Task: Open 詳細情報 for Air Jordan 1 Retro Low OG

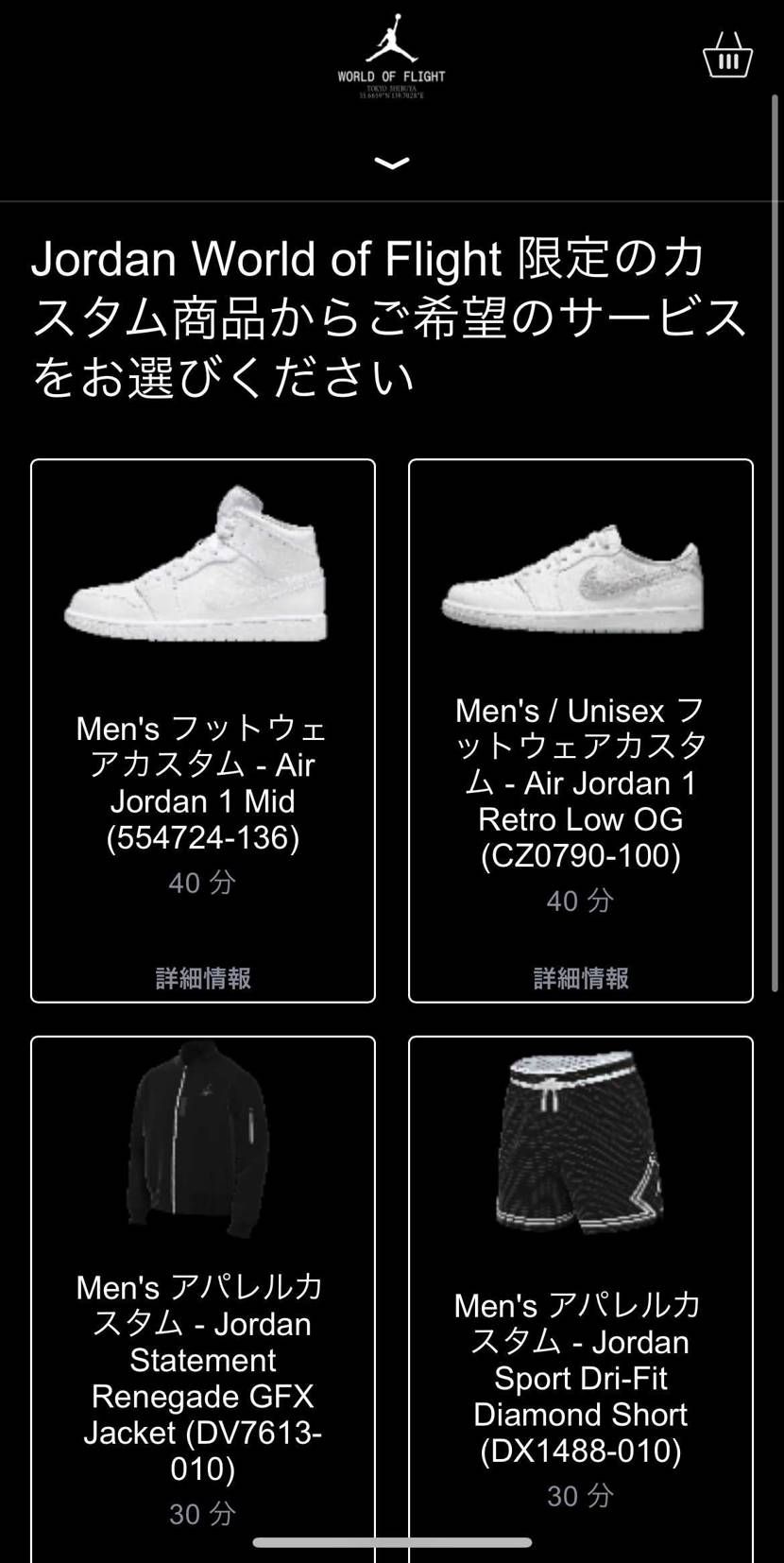Action: pyautogui.click(x=580, y=978)
